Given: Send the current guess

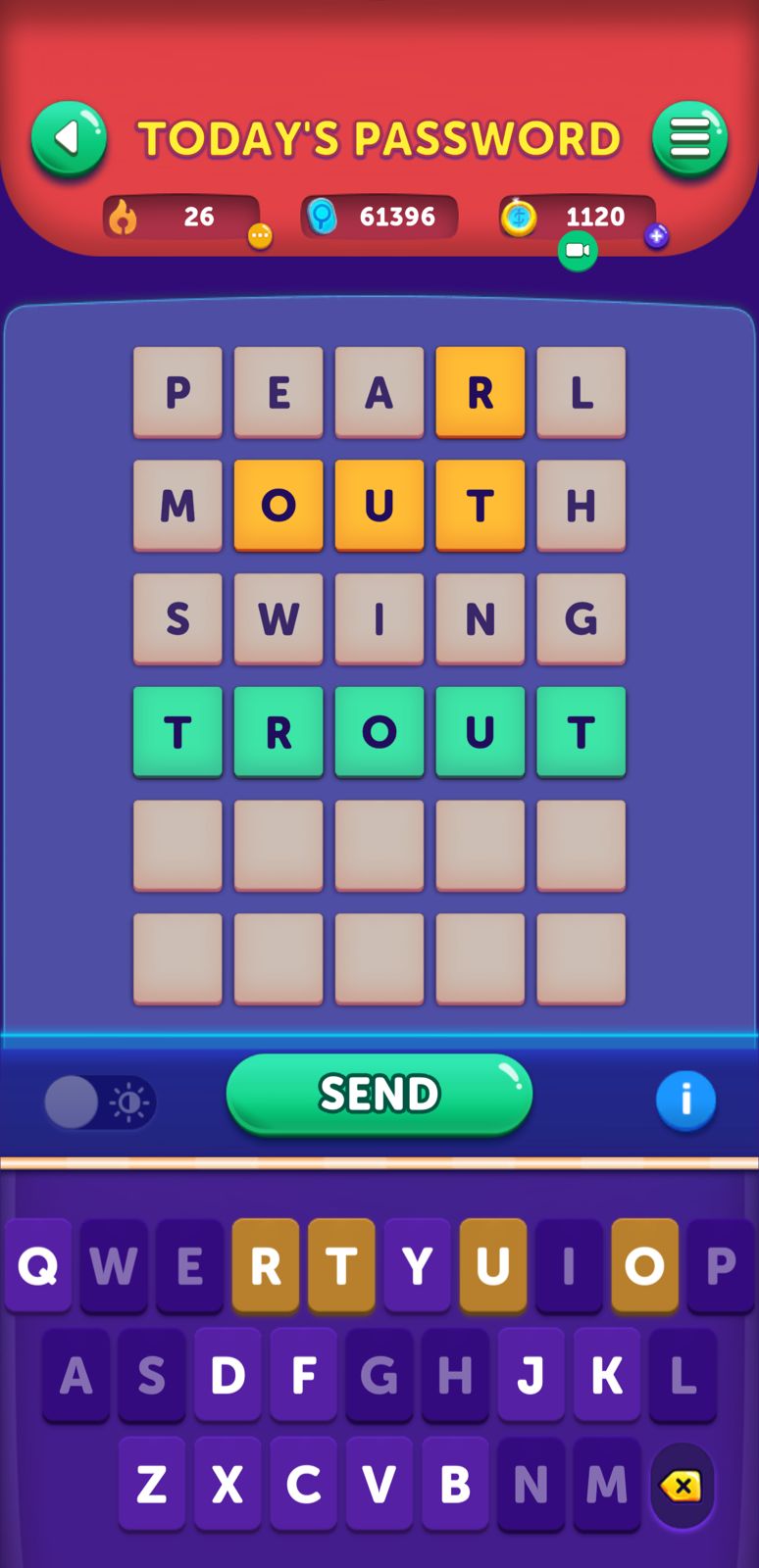Looking at the screenshot, I should [x=379, y=1094].
